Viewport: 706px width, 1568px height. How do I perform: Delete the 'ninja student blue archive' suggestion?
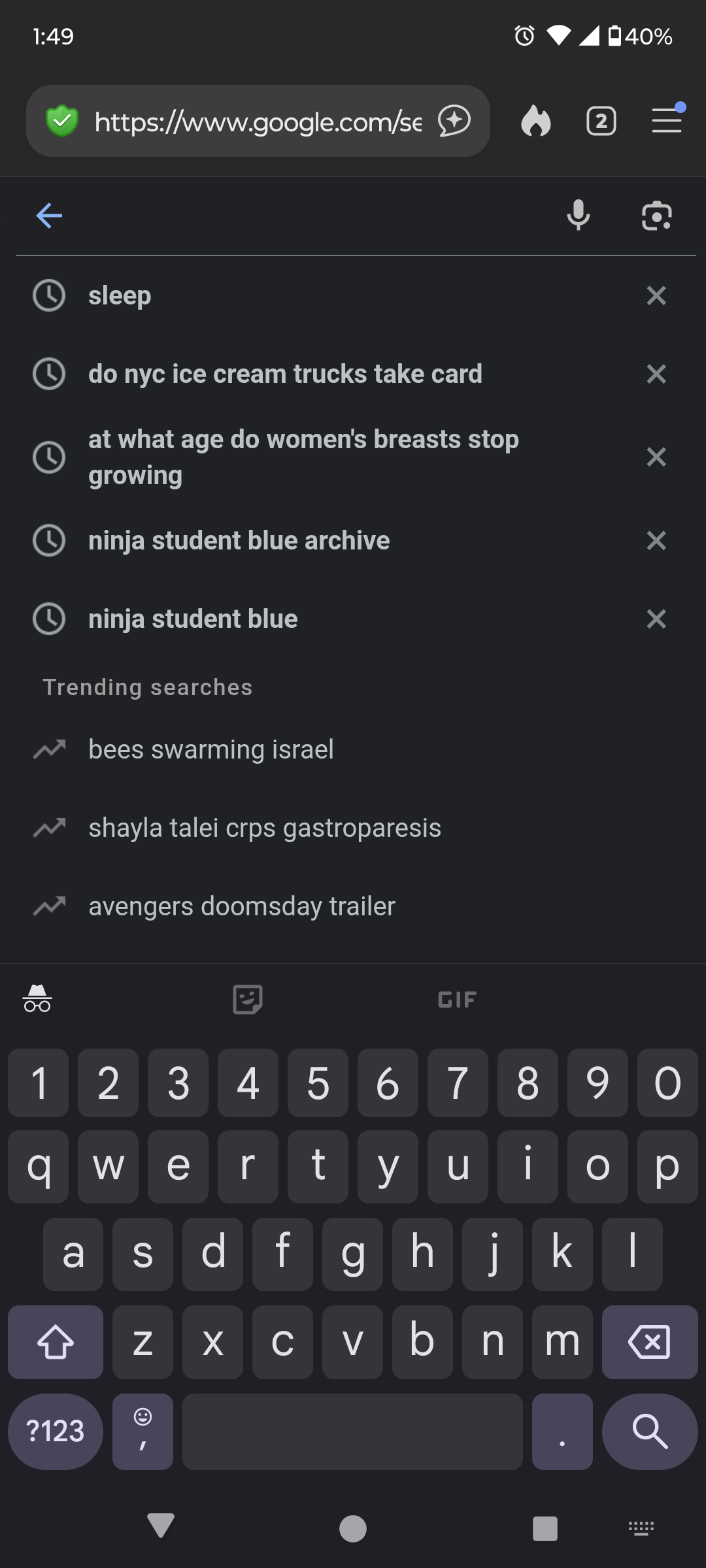pyautogui.click(x=656, y=541)
